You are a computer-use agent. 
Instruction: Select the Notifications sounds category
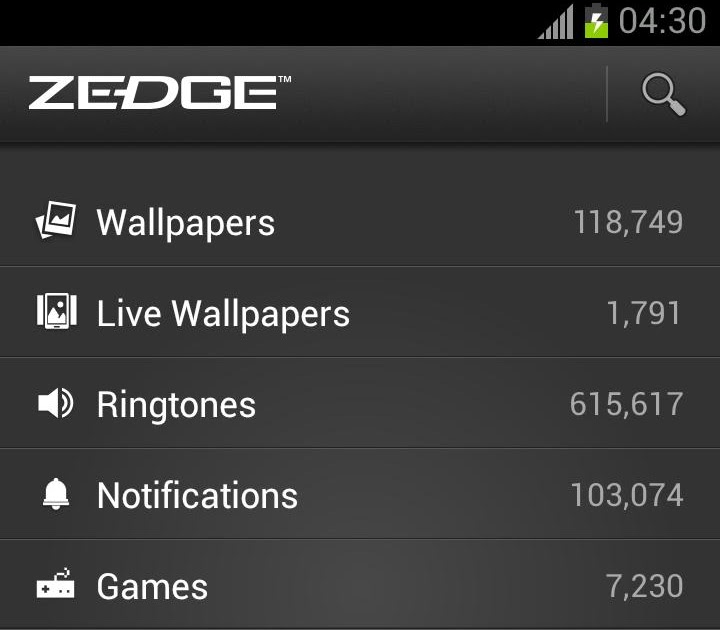(360, 495)
